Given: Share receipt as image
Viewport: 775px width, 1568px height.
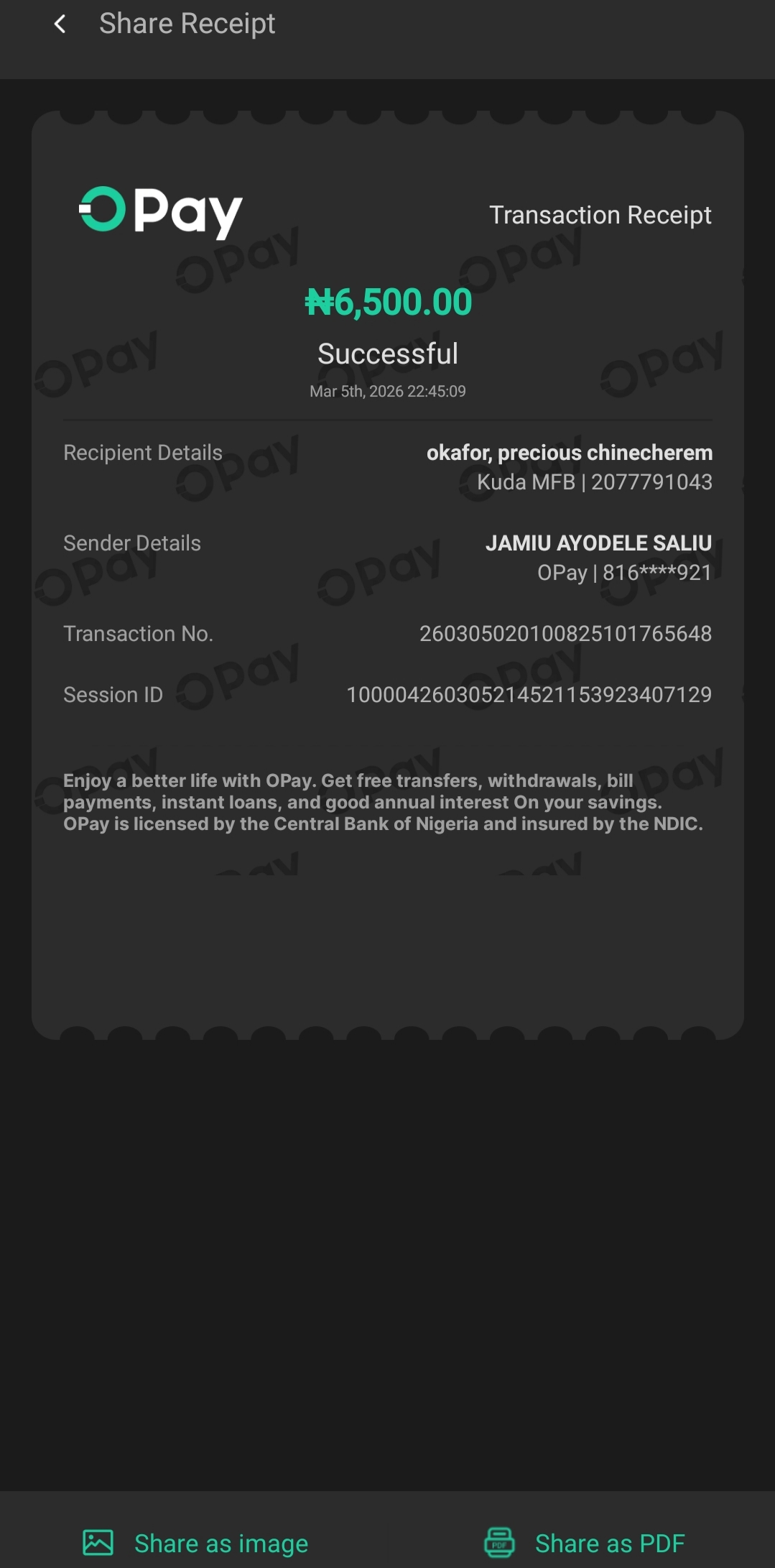Looking at the screenshot, I should 195,1542.
